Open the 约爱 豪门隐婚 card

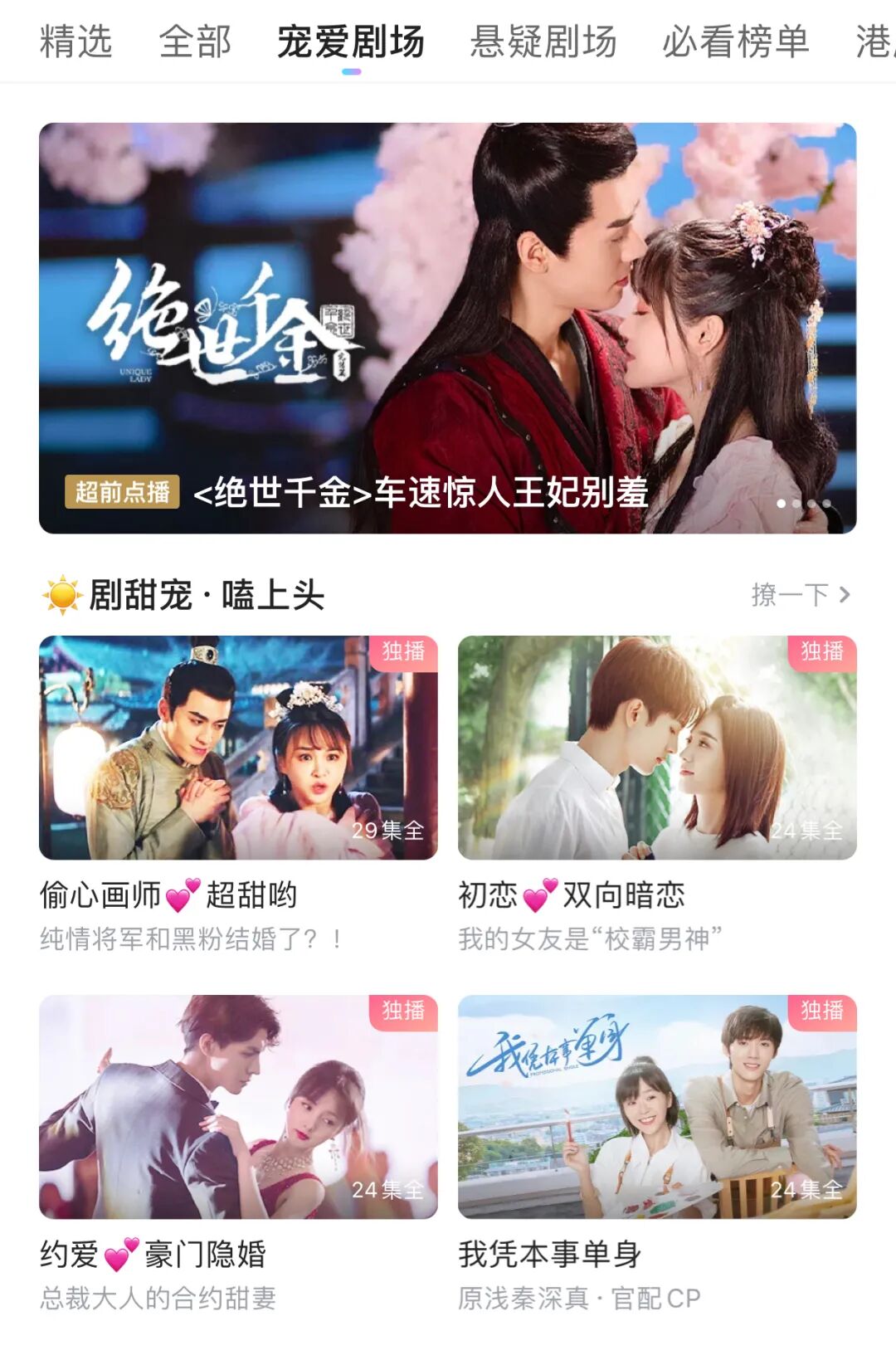coord(238,1107)
